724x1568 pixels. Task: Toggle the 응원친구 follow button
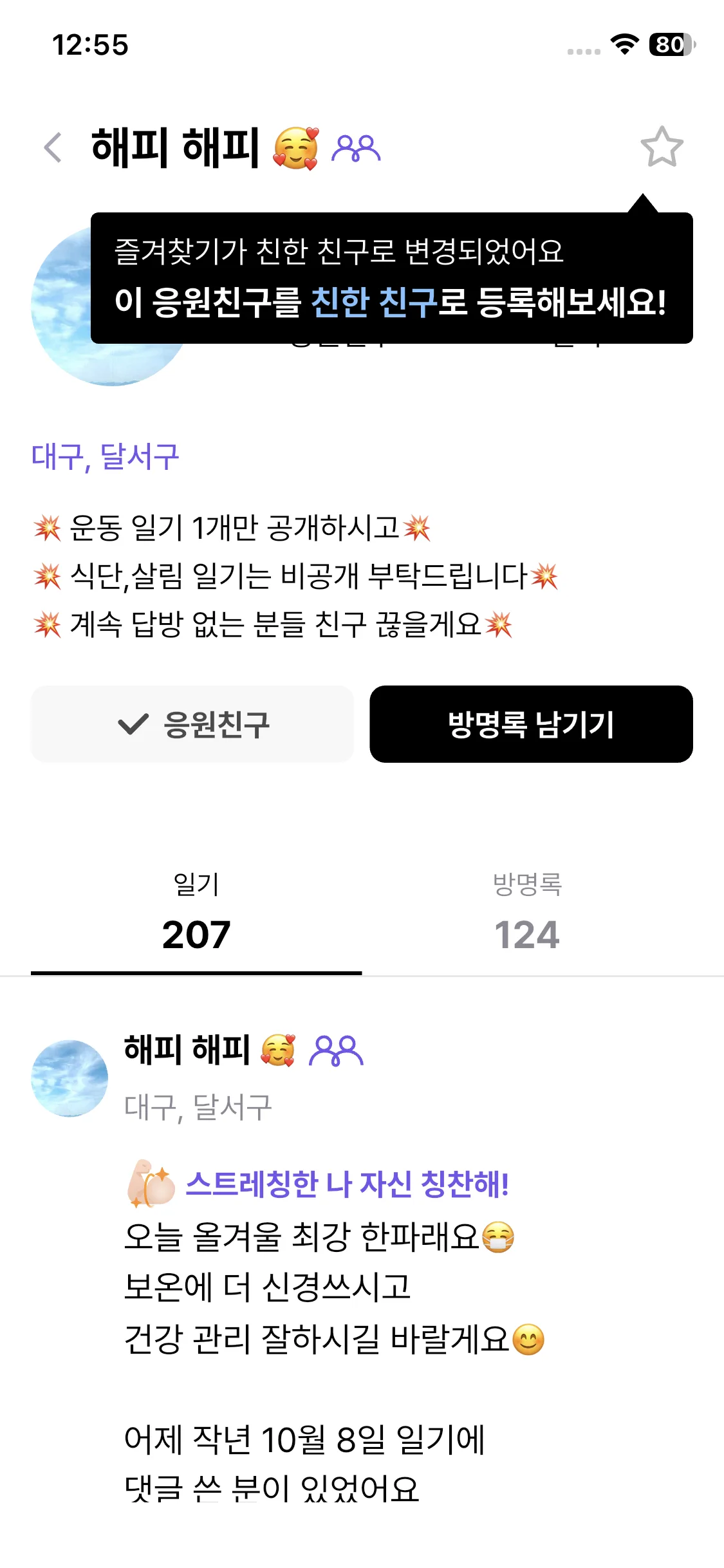click(192, 724)
